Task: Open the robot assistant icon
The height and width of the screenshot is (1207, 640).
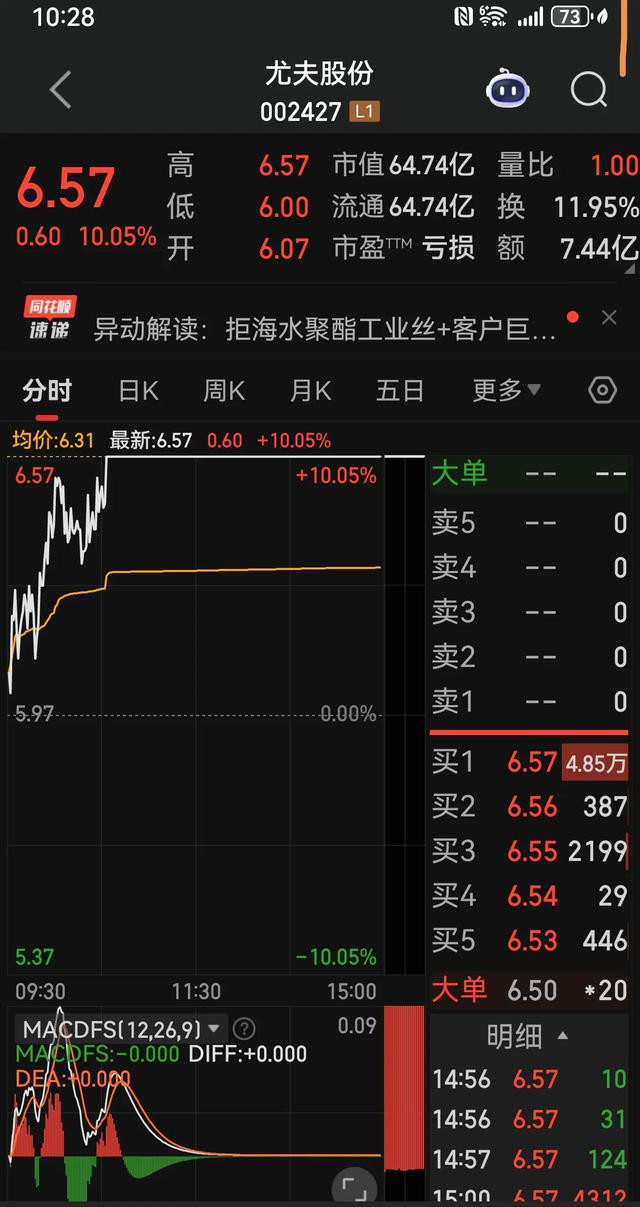Action: tap(508, 90)
